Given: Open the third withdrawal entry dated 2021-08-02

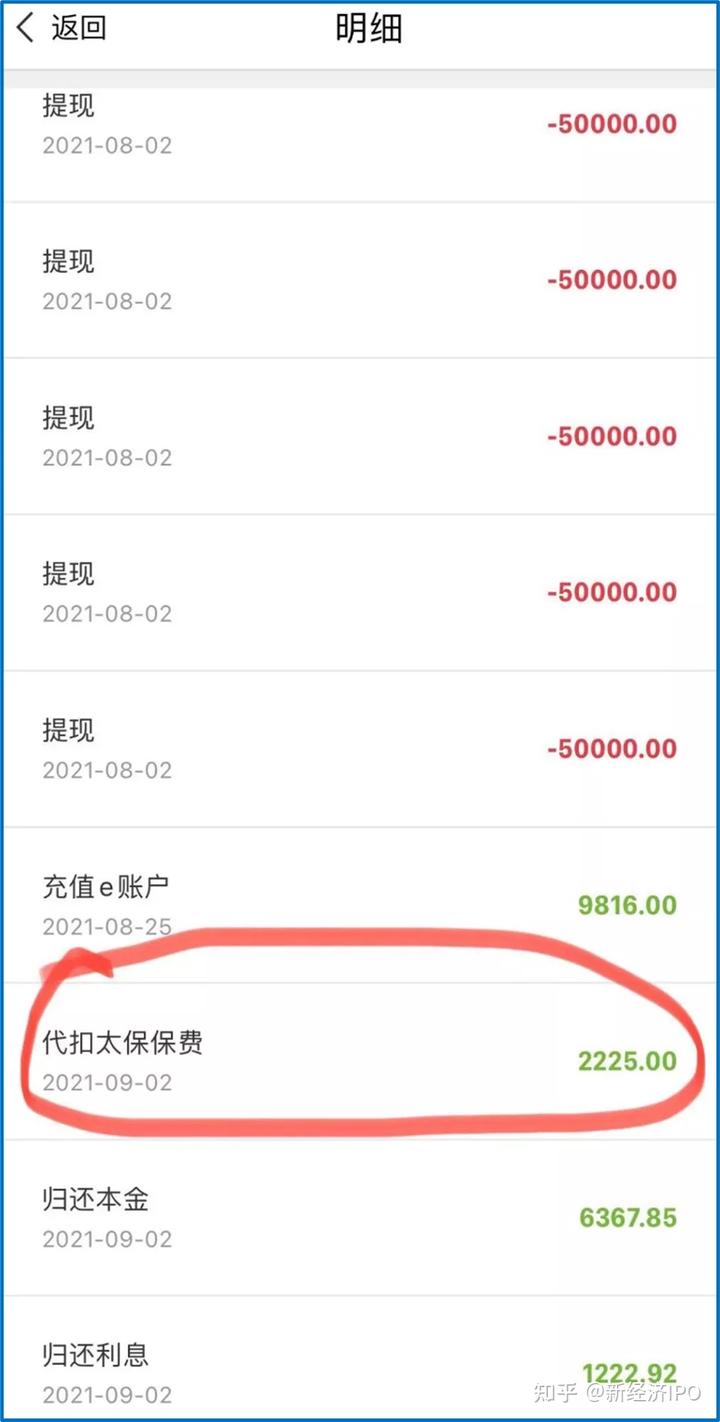Looking at the screenshot, I should pos(68,419).
